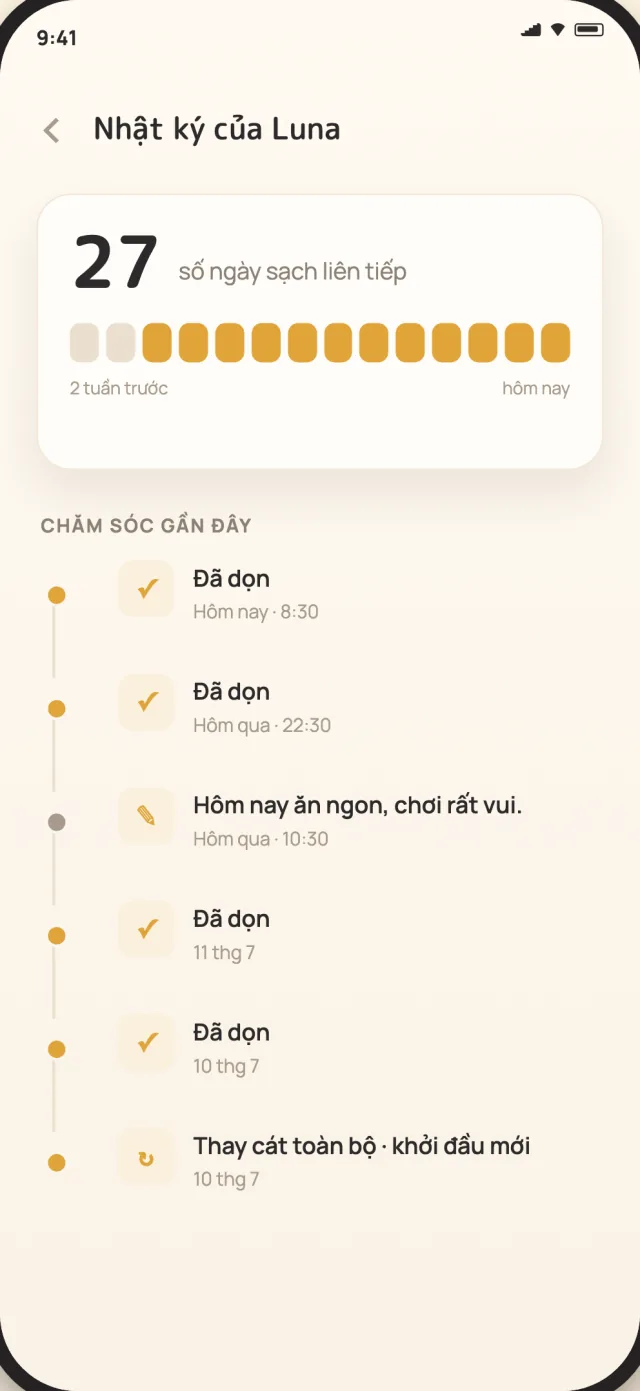Image resolution: width=640 pixels, height=1391 pixels.
Task: Open the 27-day clean streak card
Action: 320,332
